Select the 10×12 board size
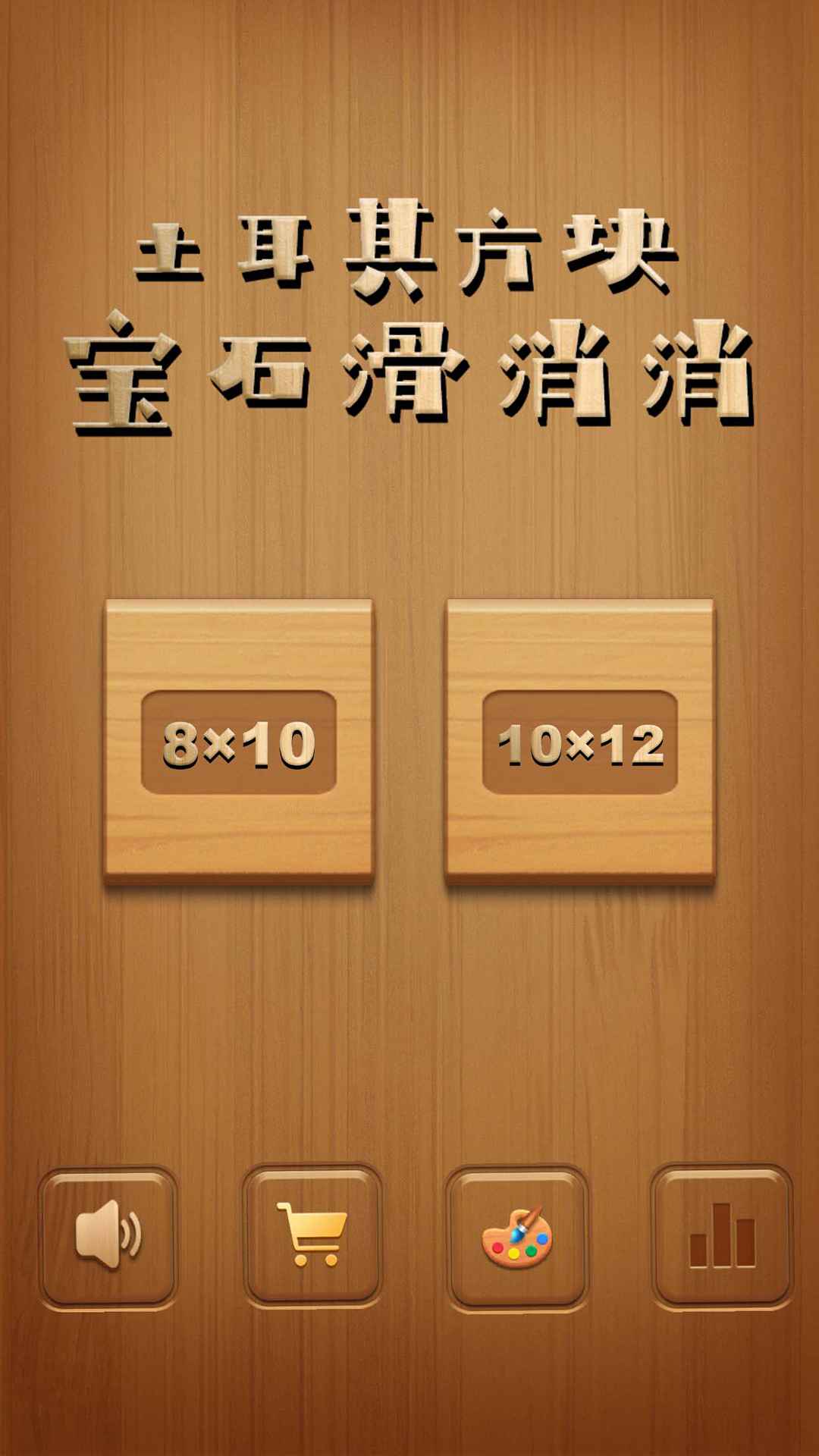 580,742
